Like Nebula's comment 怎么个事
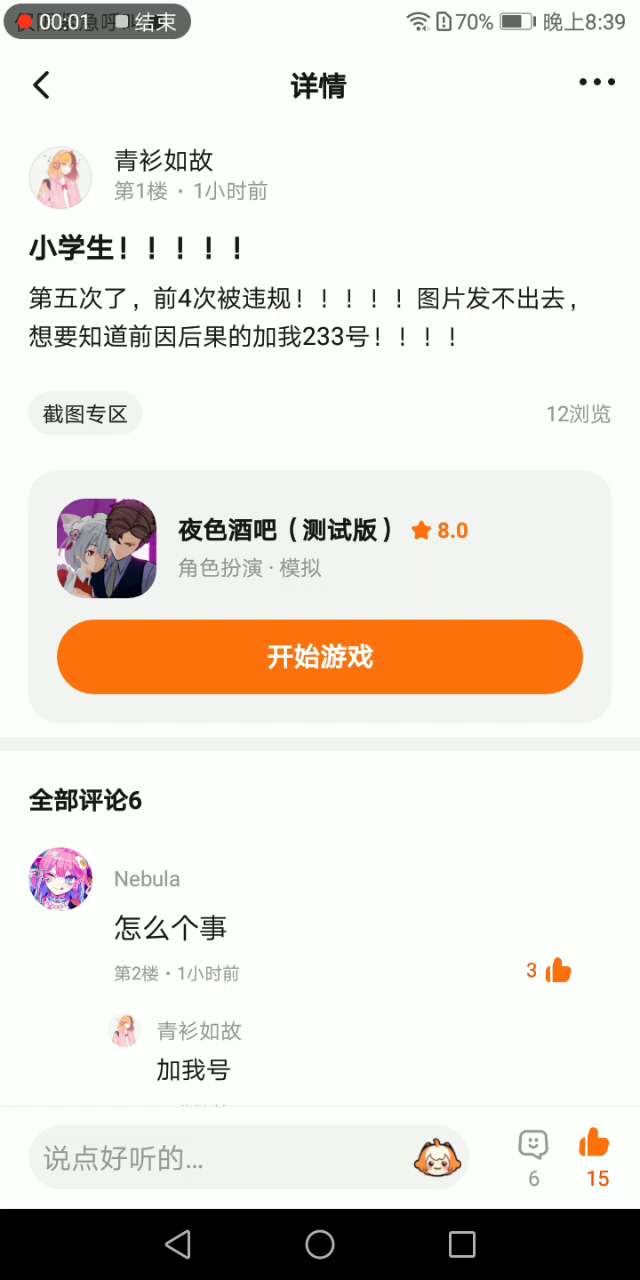Screen dimensions: 640x1280 tap(558, 970)
